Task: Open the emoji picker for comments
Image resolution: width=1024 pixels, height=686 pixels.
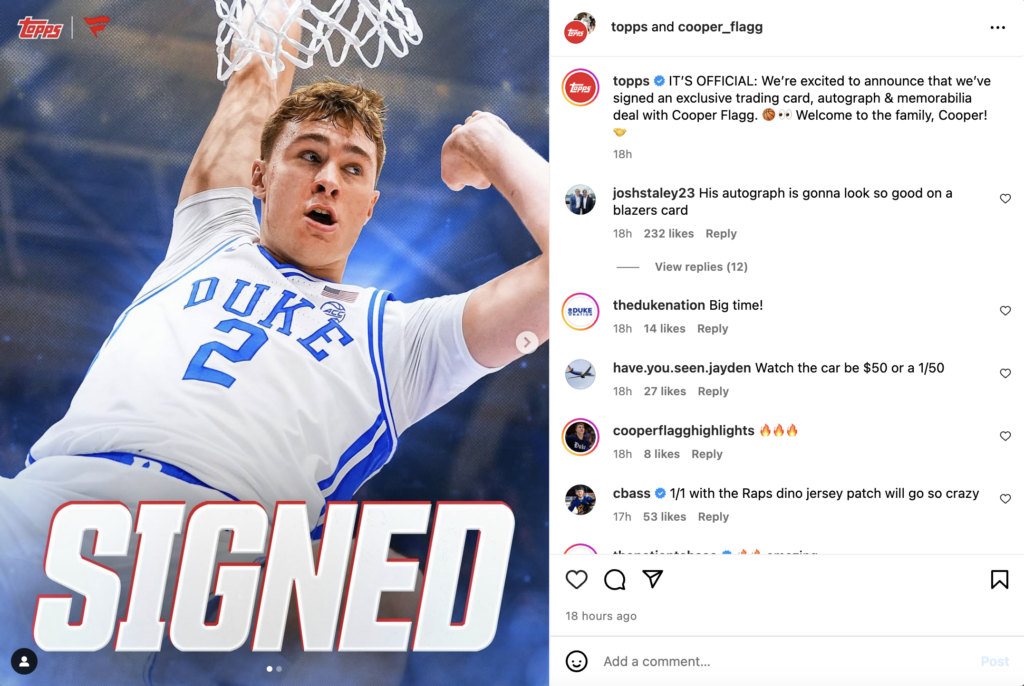Action: (x=577, y=661)
